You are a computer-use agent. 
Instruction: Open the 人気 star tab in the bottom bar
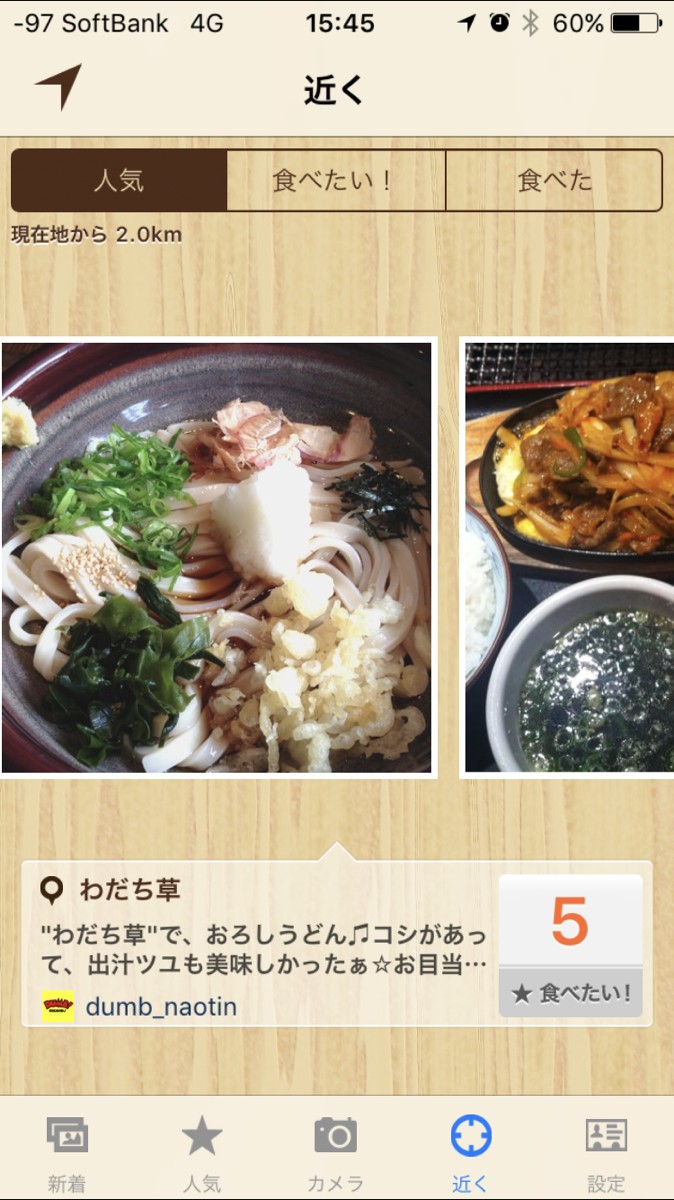click(201, 1153)
